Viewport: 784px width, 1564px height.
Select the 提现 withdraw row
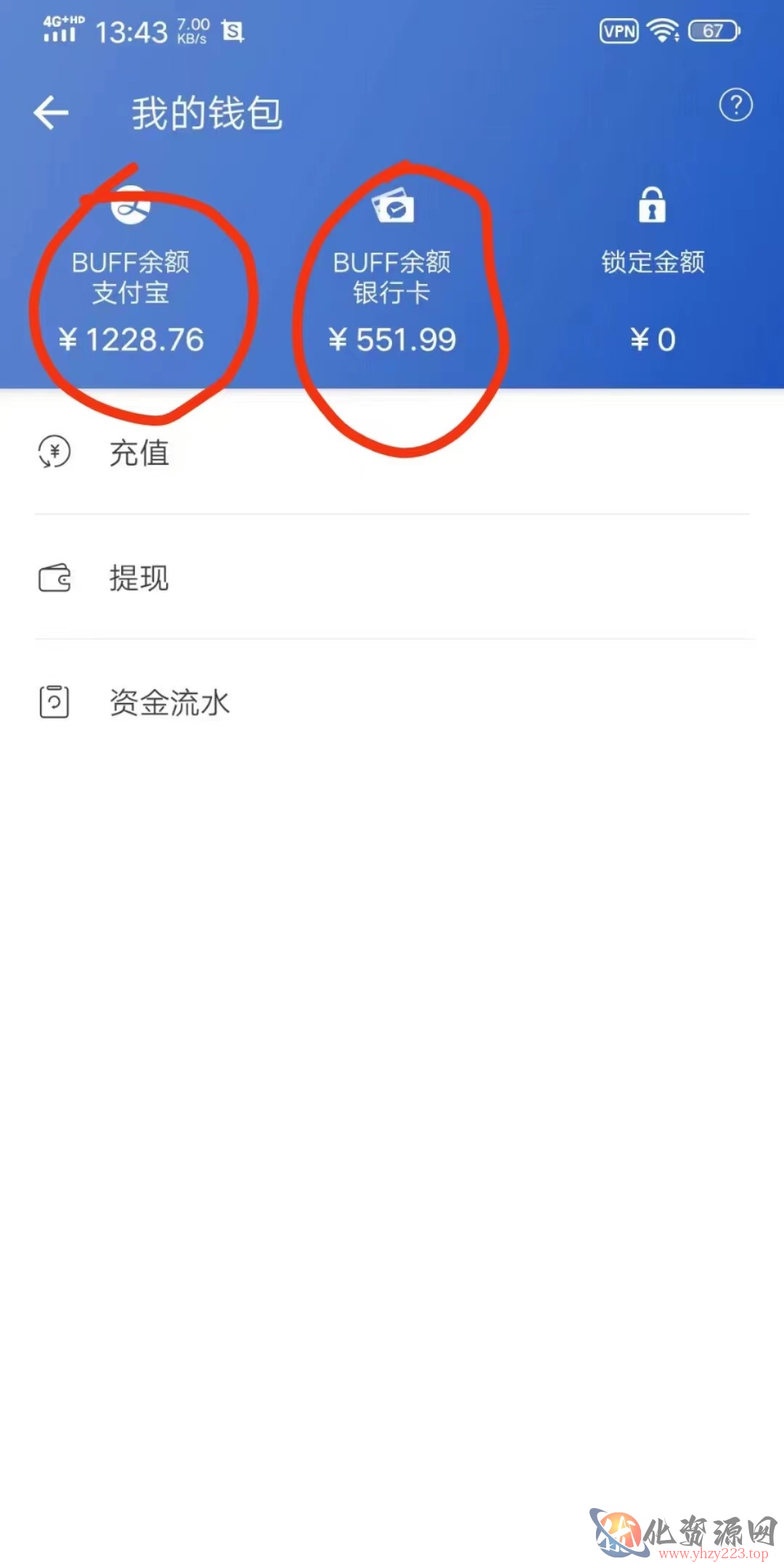(x=392, y=578)
